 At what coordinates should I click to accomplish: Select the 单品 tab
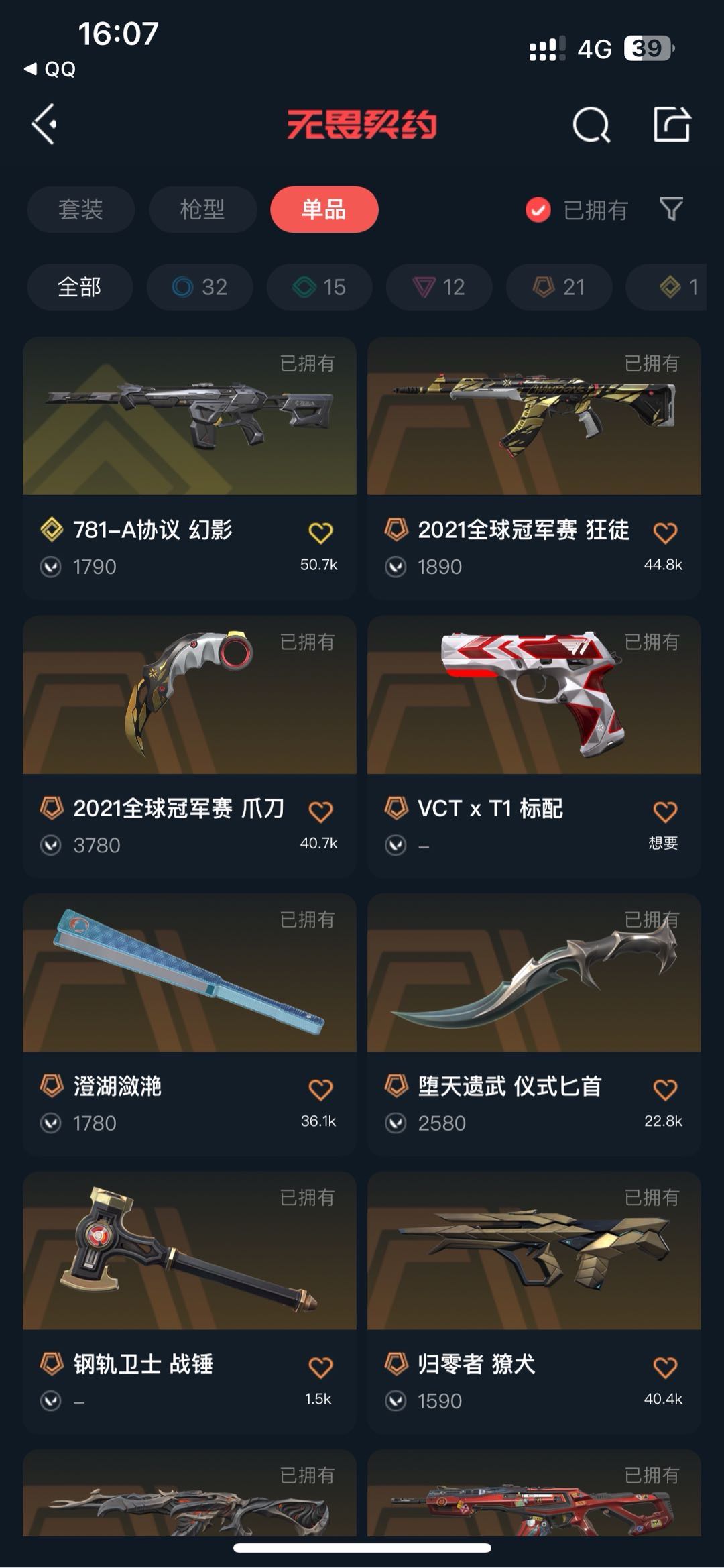(x=324, y=209)
